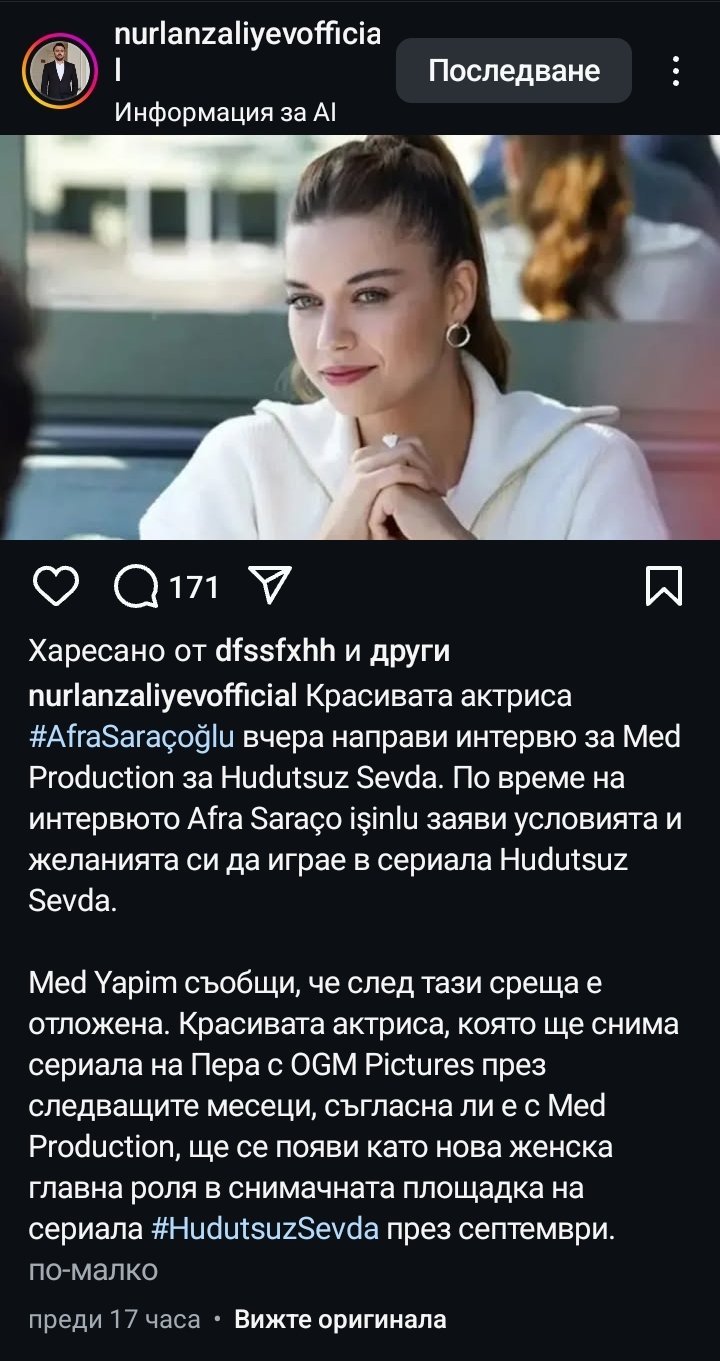The height and width of the screenshot is (1361, 720).
Task: Share the post via the paper plane icon
Action: (268, 585)
